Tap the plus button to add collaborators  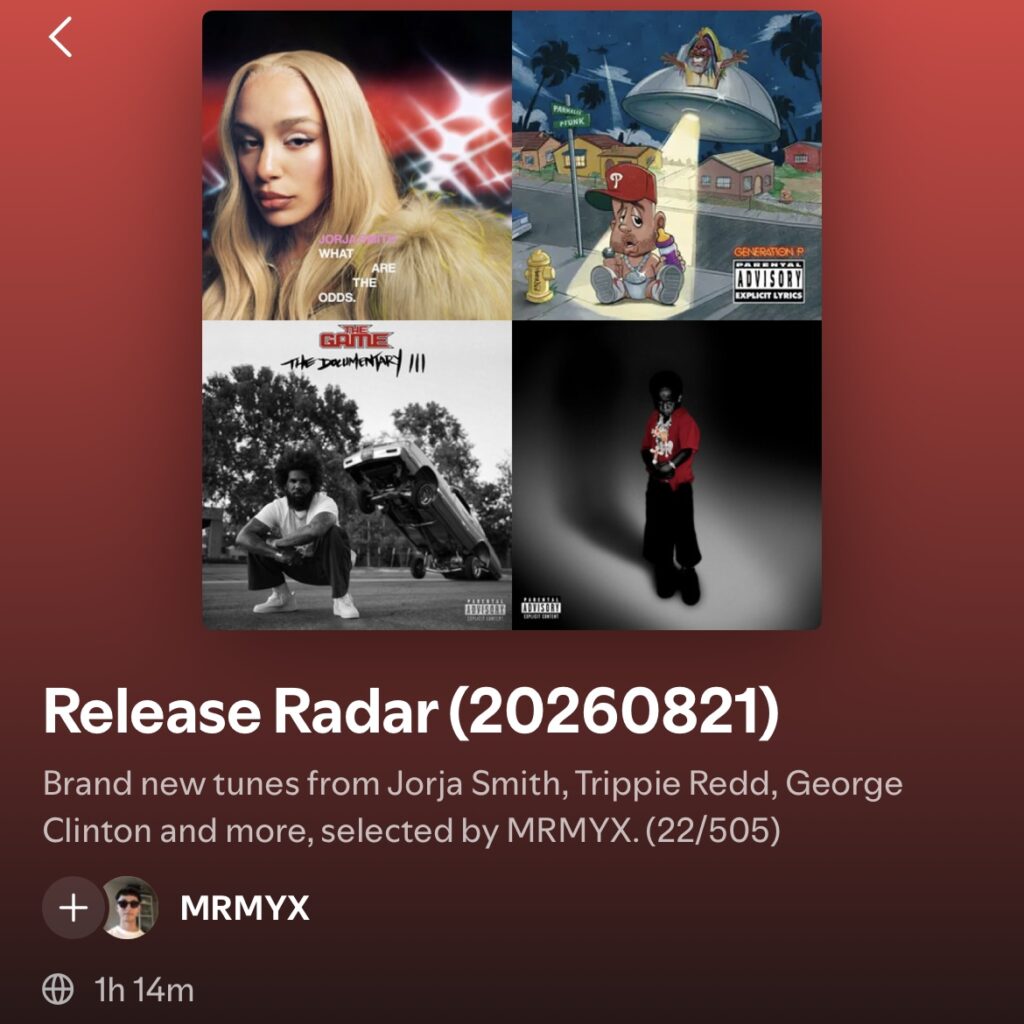coord(74,908)
